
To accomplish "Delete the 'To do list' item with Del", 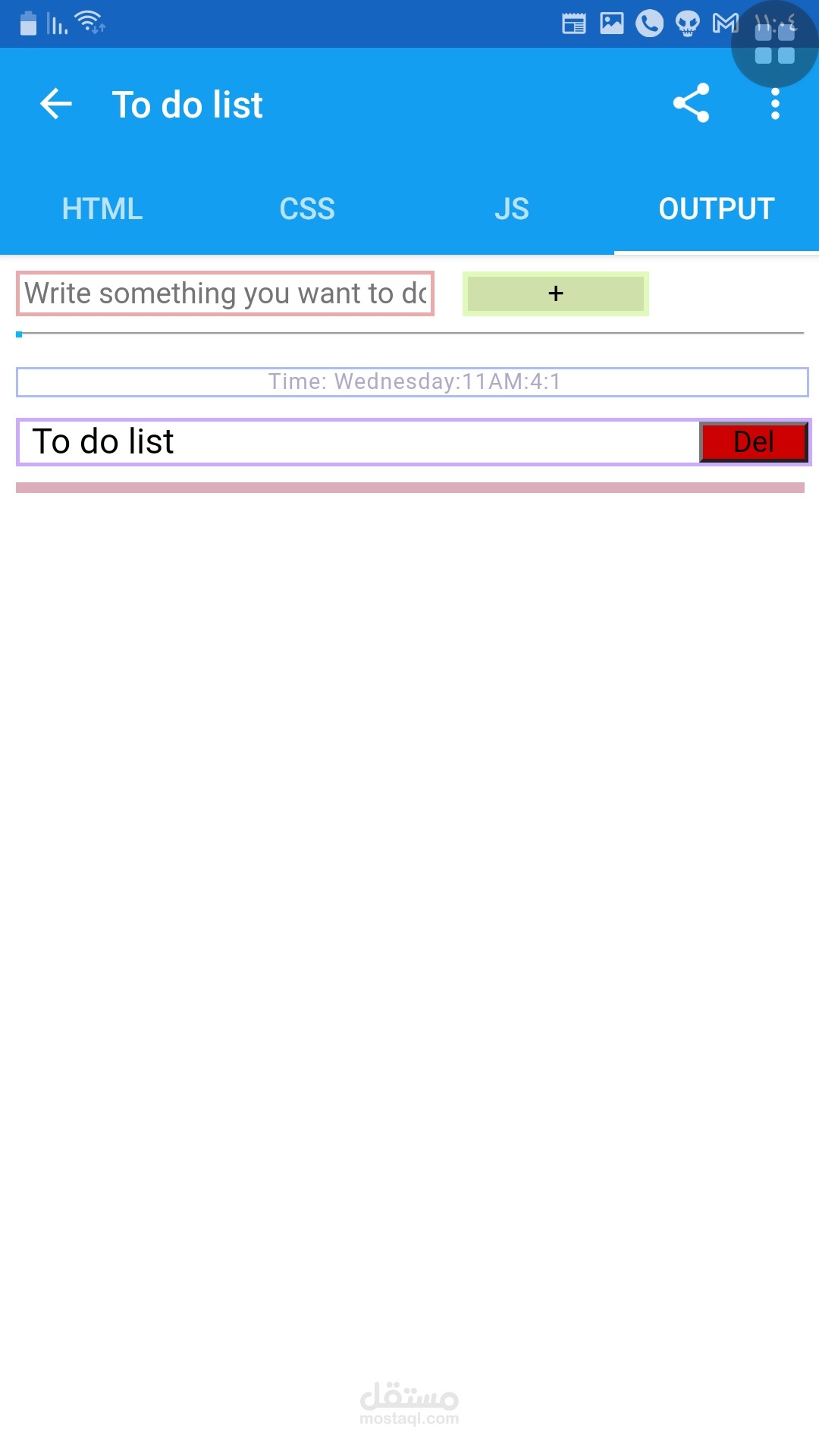I will (754, 442).
